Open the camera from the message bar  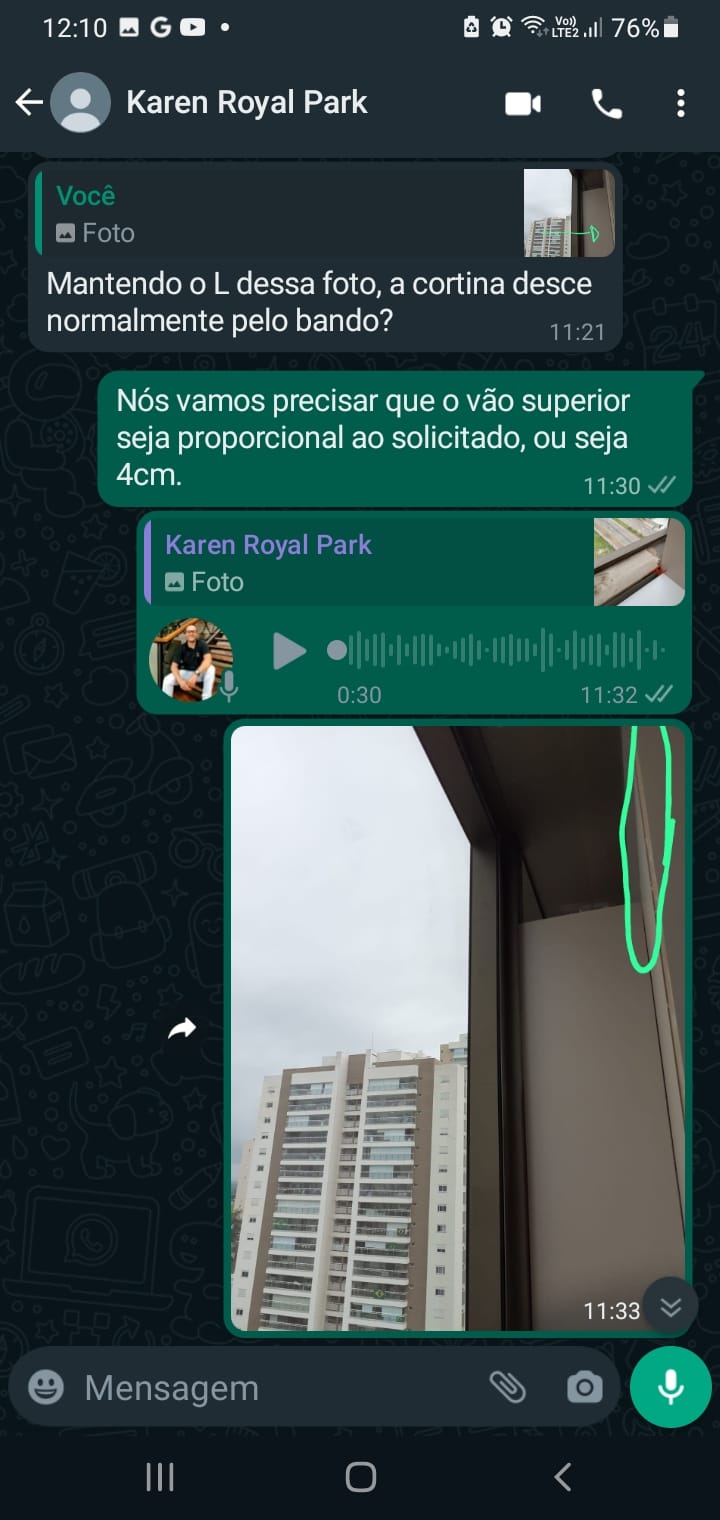[584, 1387]
